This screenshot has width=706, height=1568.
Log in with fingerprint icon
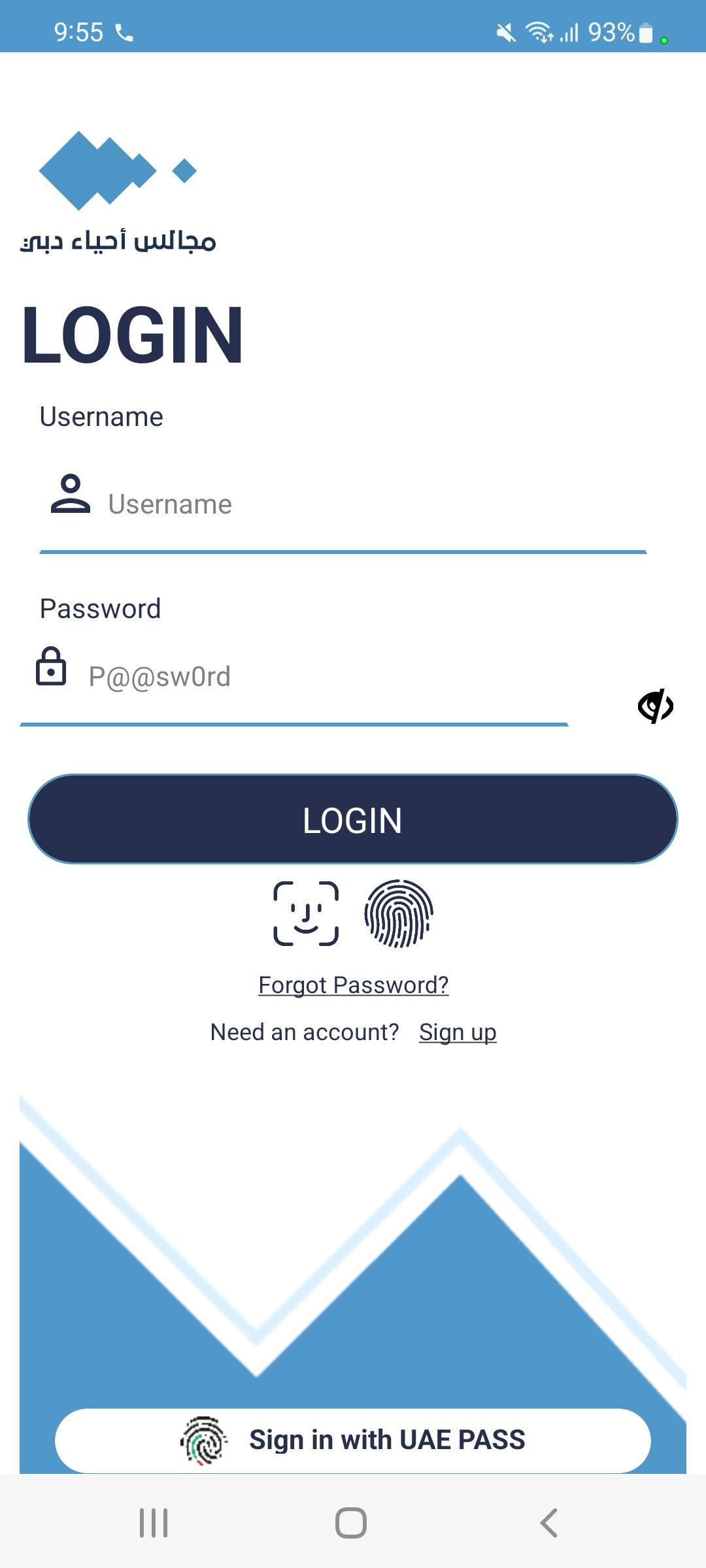(x=399, y=913)
